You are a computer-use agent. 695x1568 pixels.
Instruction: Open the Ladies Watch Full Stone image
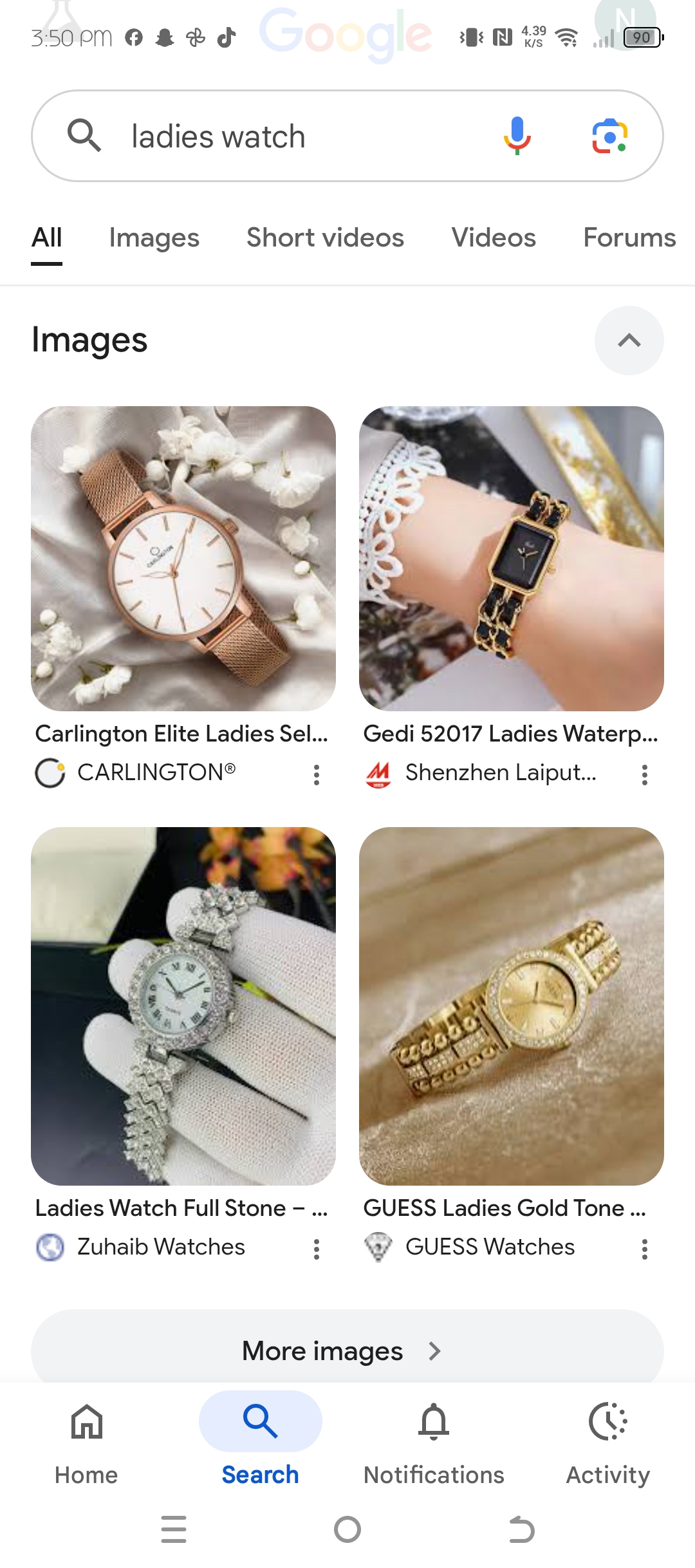tap(183, 1005)
